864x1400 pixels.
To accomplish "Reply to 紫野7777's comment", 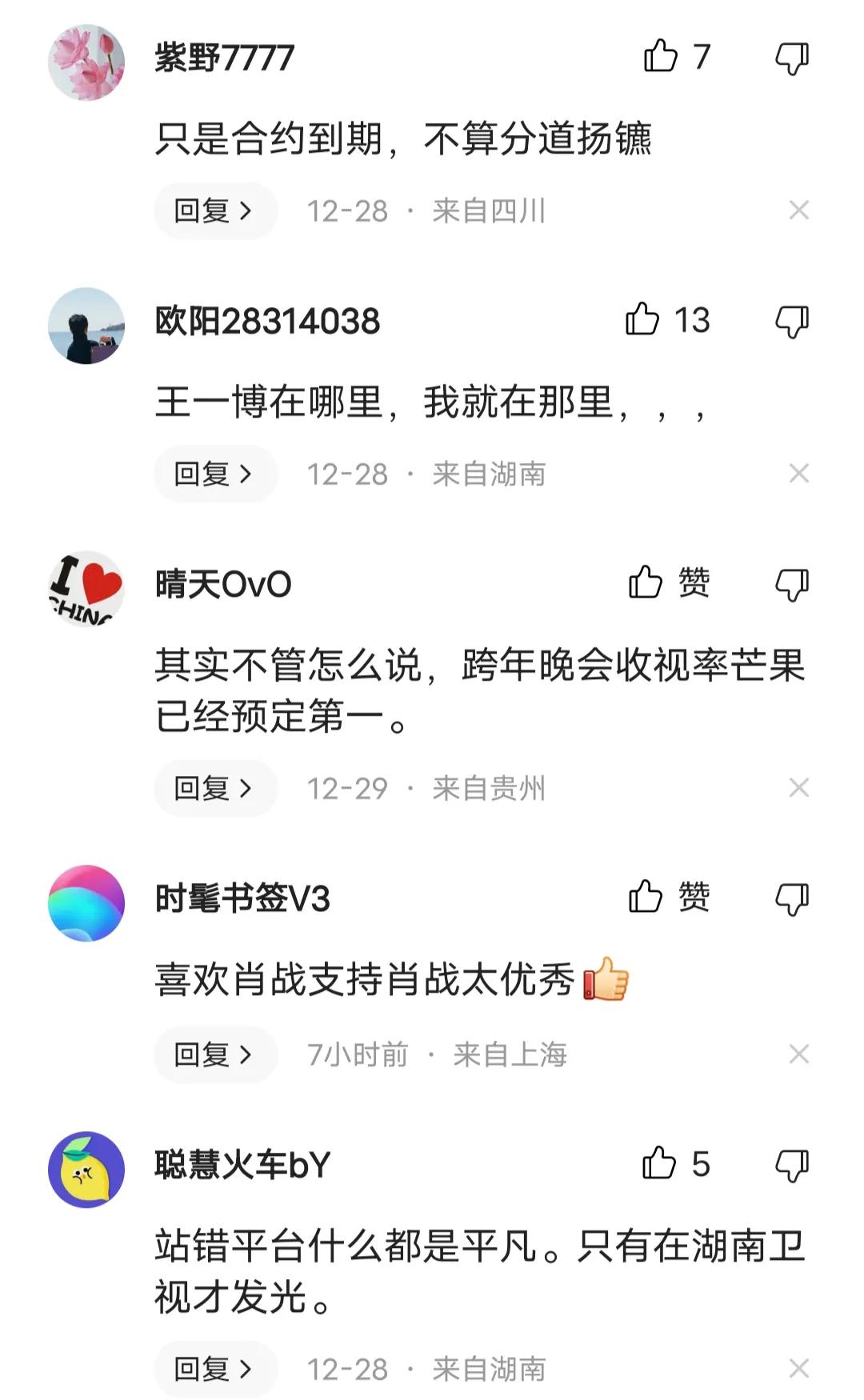I will click(214, 211).
